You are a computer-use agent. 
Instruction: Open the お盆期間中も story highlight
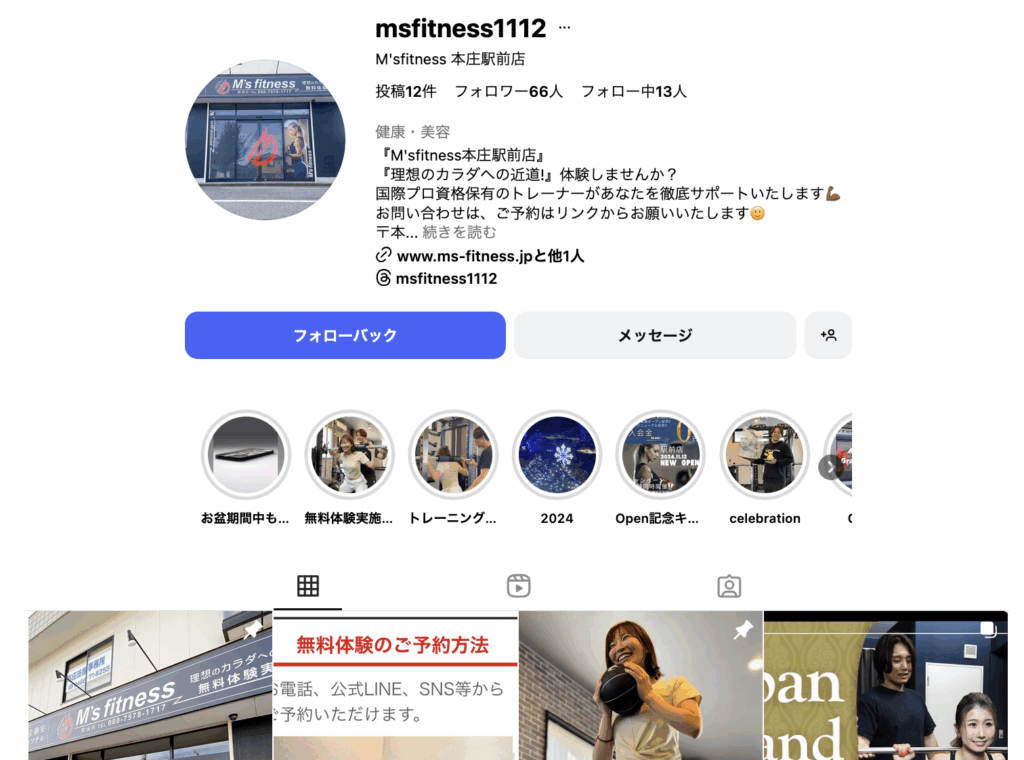tap(246, 455)
